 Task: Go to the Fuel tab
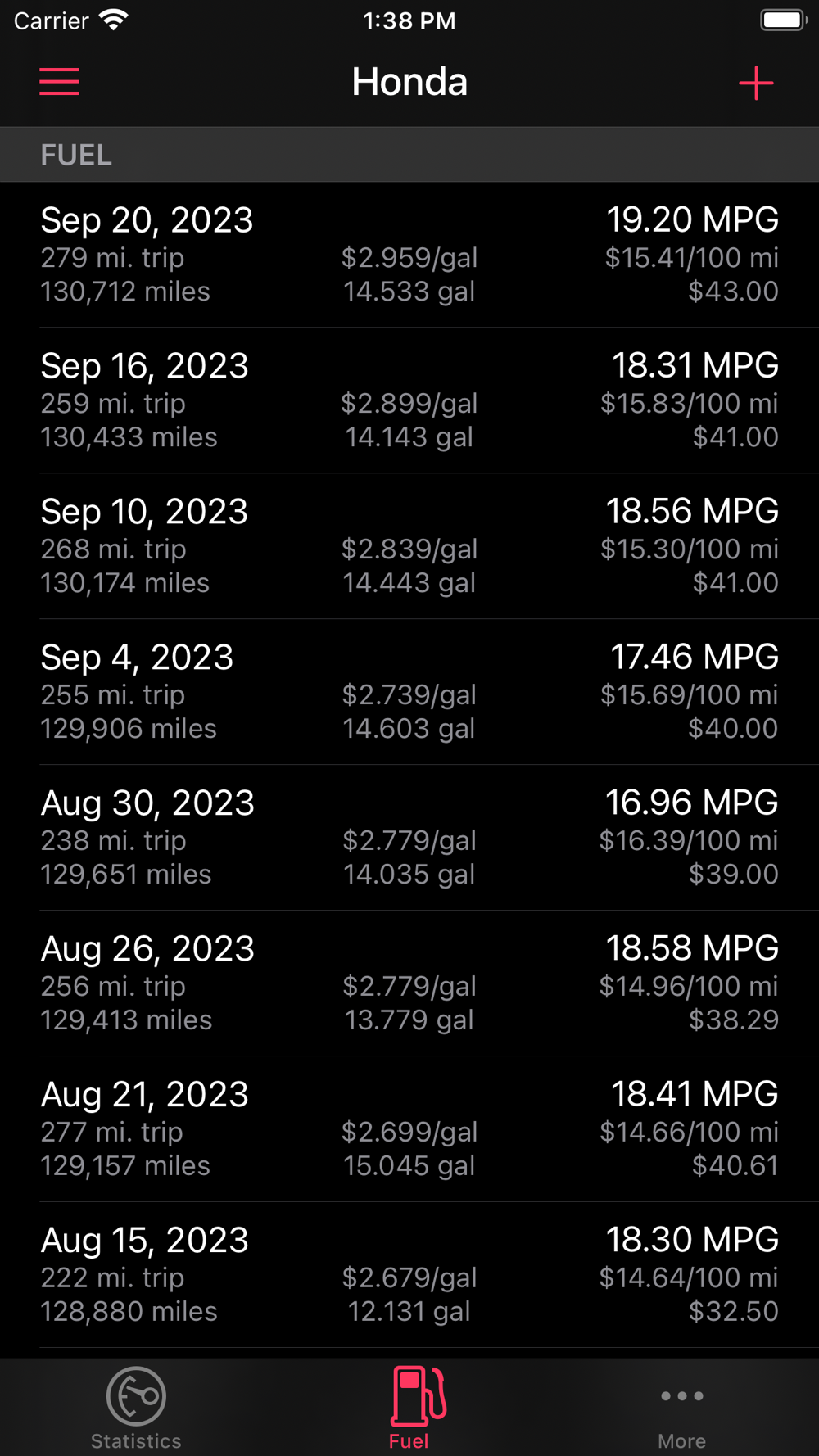[x=409, y=1408]
